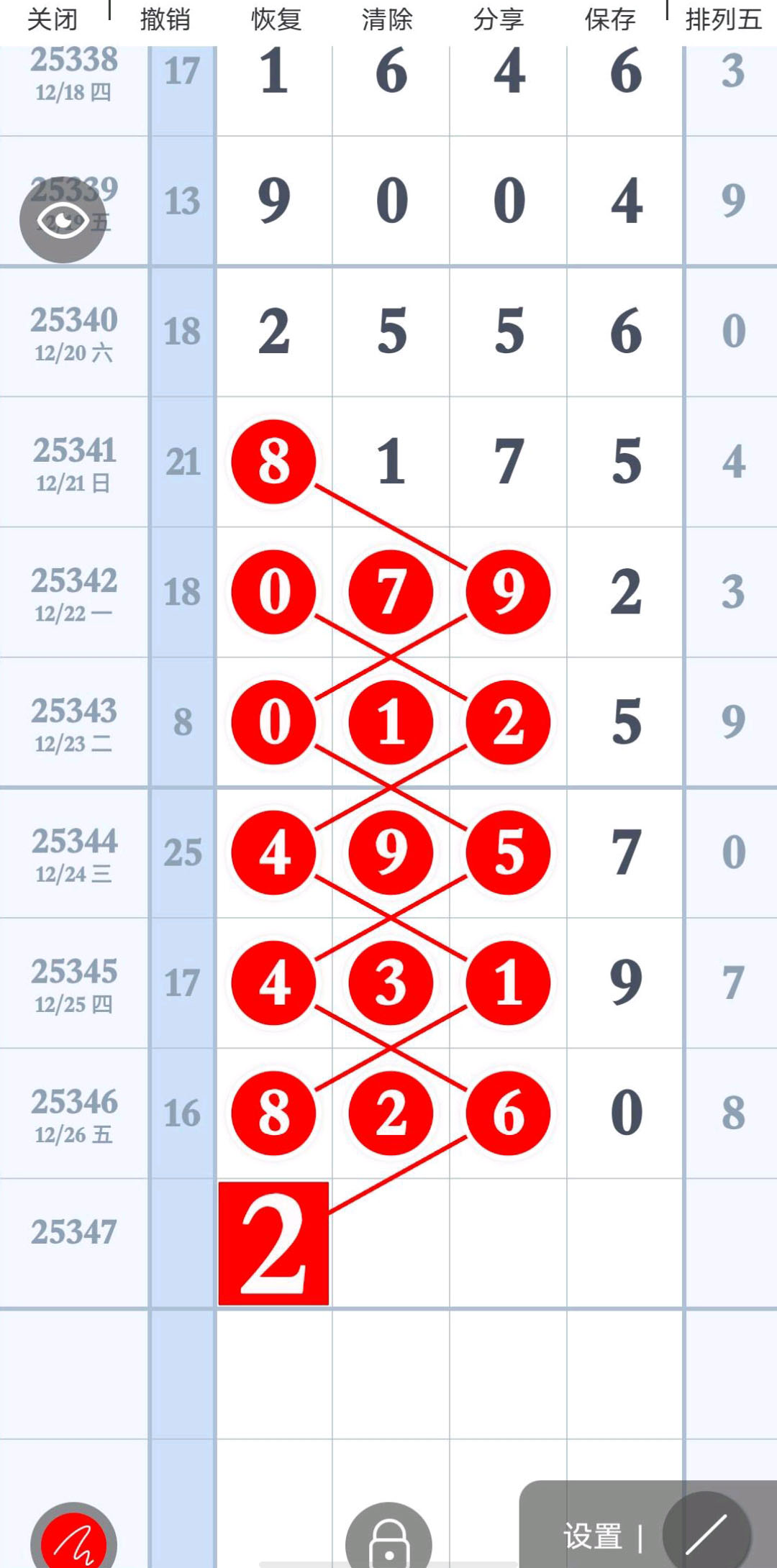The image size is (777, 1568).
Task: Redo with the 恢复 button
Action: (276, 19)
